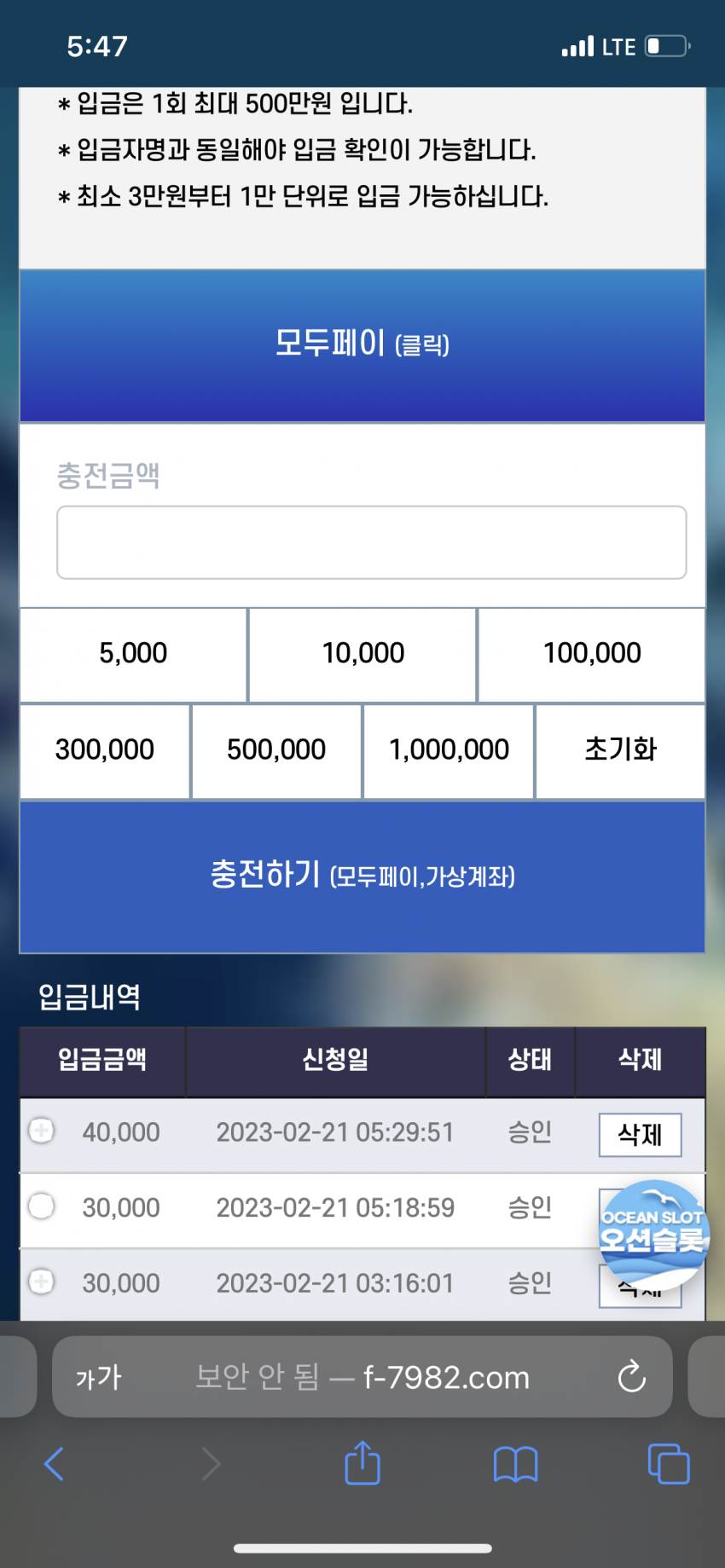Add 300,000 to the charge amount
This screenshot has width=725, height=1568.
tap(105, 750)
